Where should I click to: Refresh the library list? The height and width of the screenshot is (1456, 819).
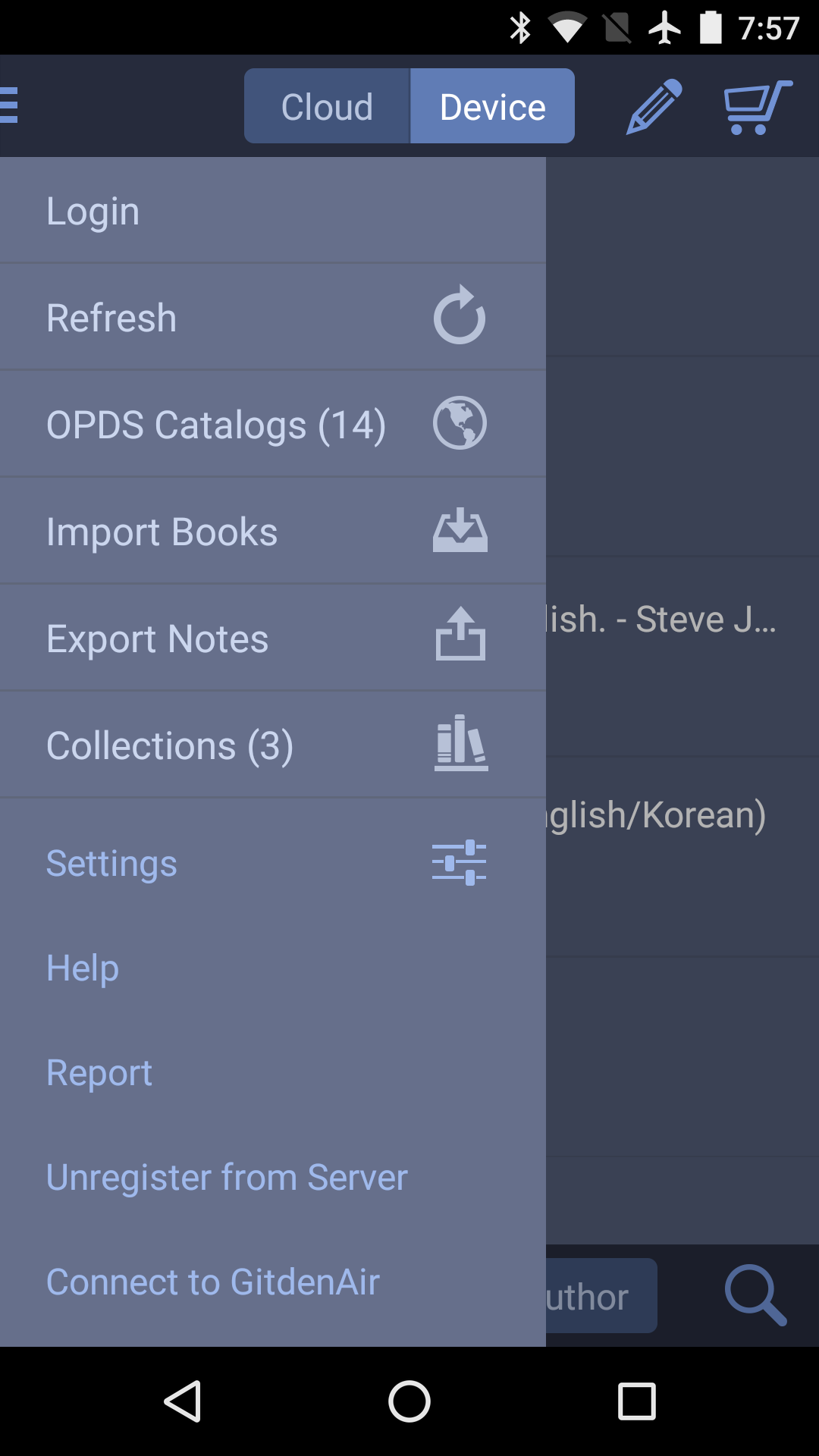273,317
